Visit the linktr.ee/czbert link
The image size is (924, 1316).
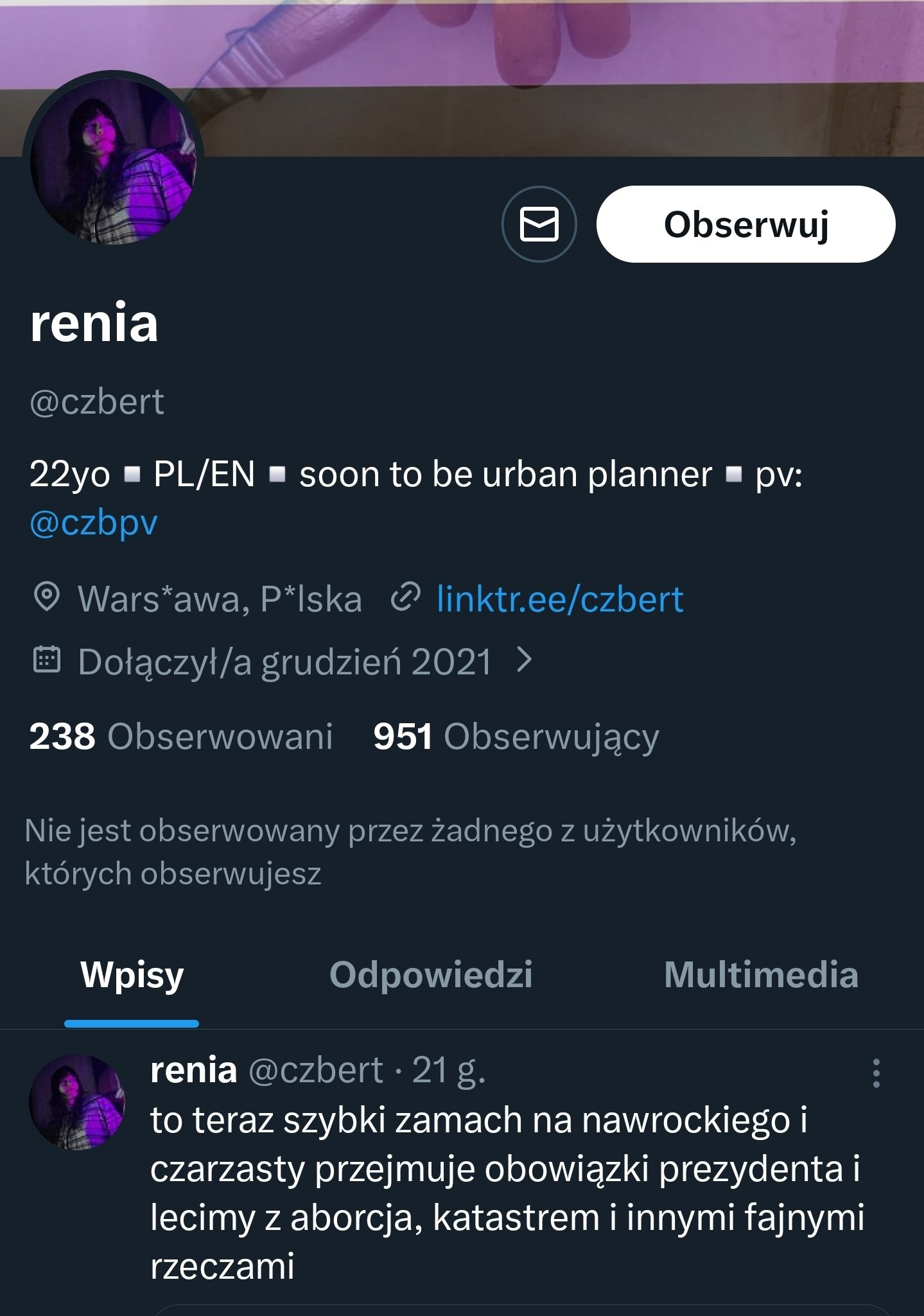[559, 599]
